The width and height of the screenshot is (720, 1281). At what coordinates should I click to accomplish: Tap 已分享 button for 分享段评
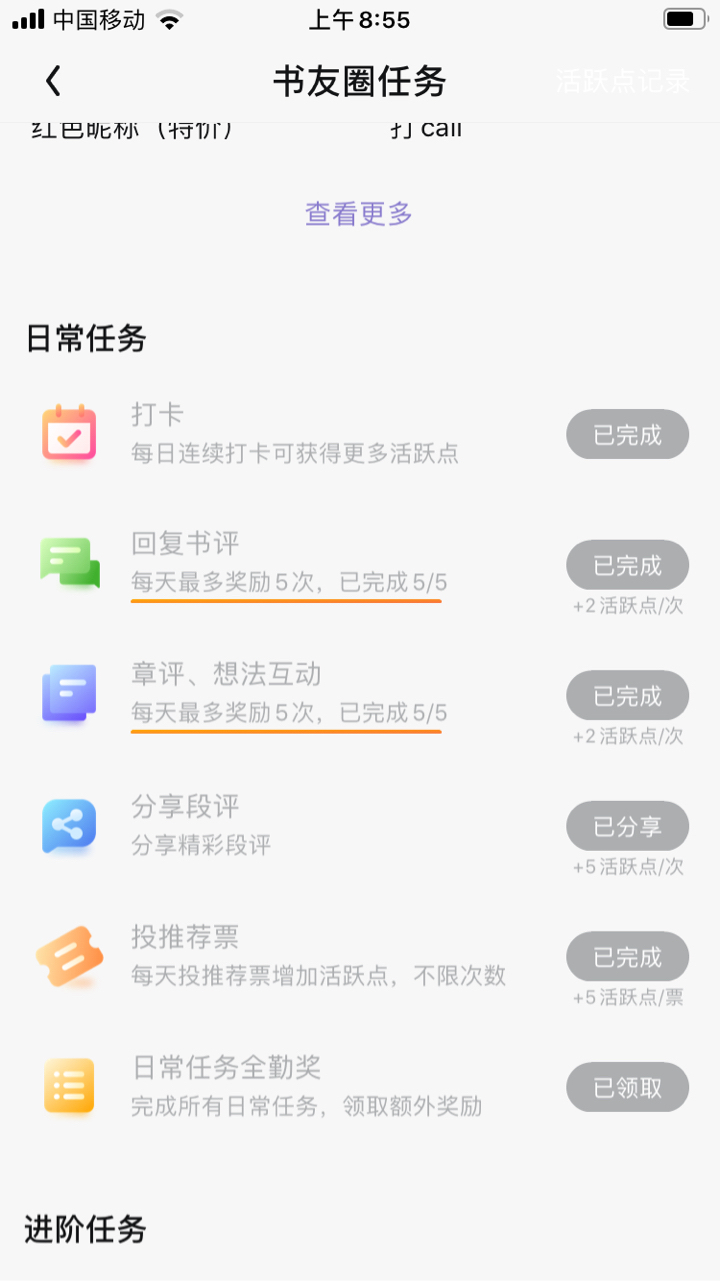click(x=627, y=826)
